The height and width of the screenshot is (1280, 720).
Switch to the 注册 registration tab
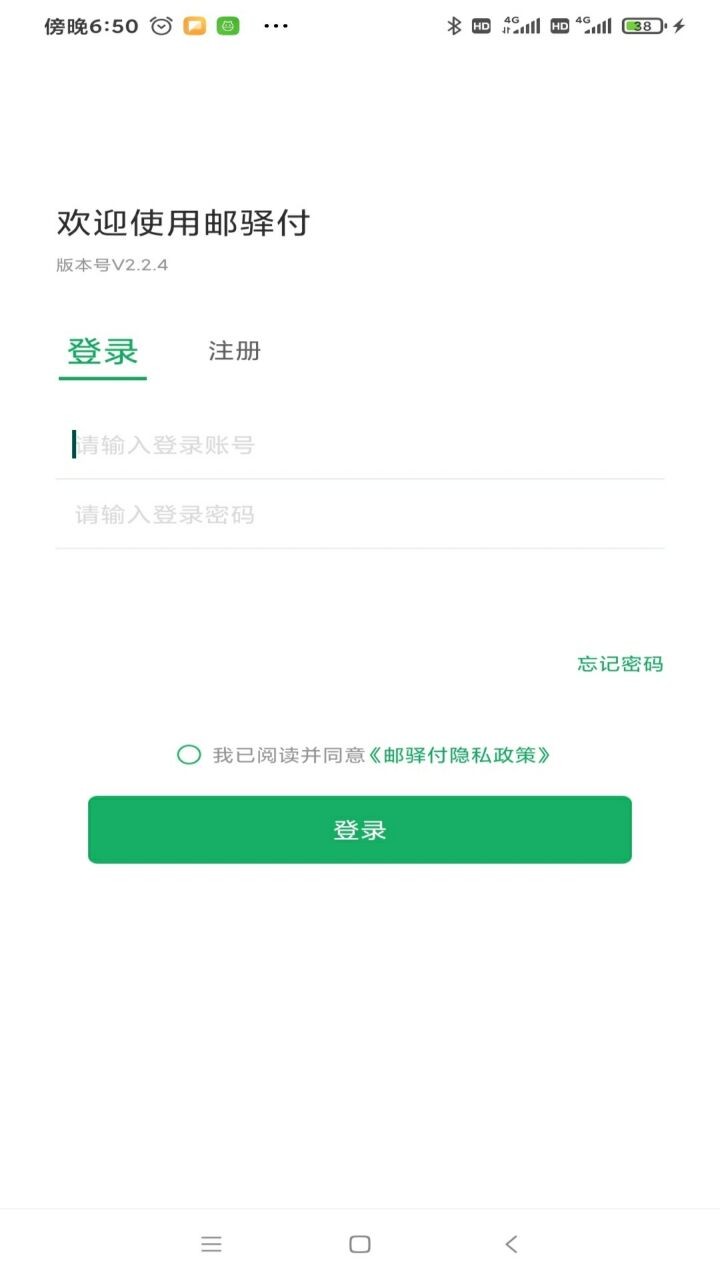[x=232, y=351]
